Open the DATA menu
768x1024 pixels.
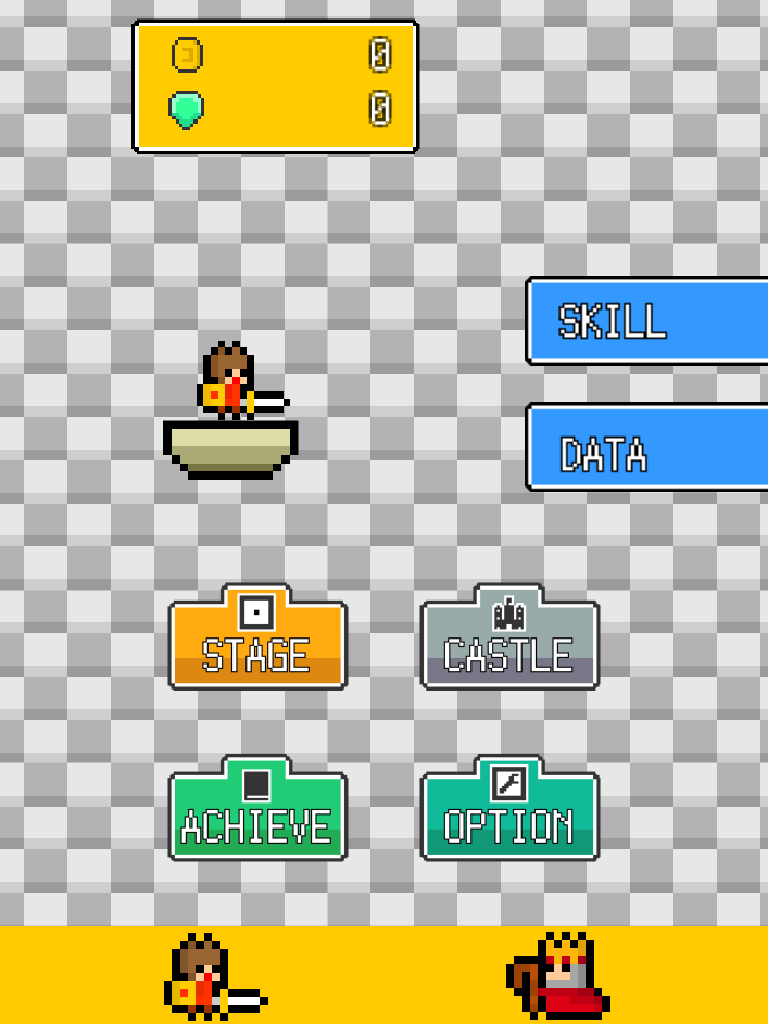coord(648,447)
